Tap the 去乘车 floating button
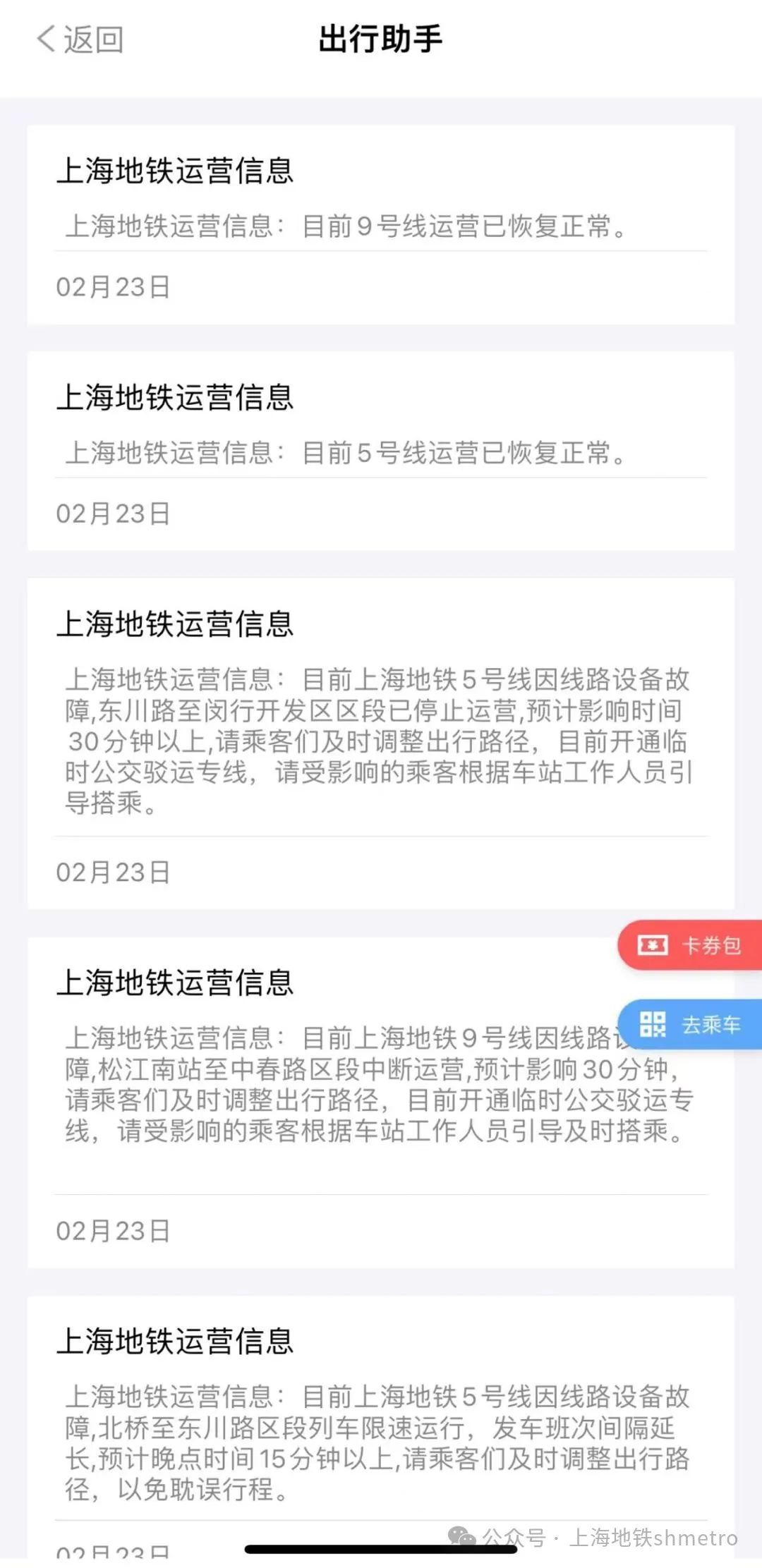The width and height of the screenshot is (762, 1568). pos(690,1024)
